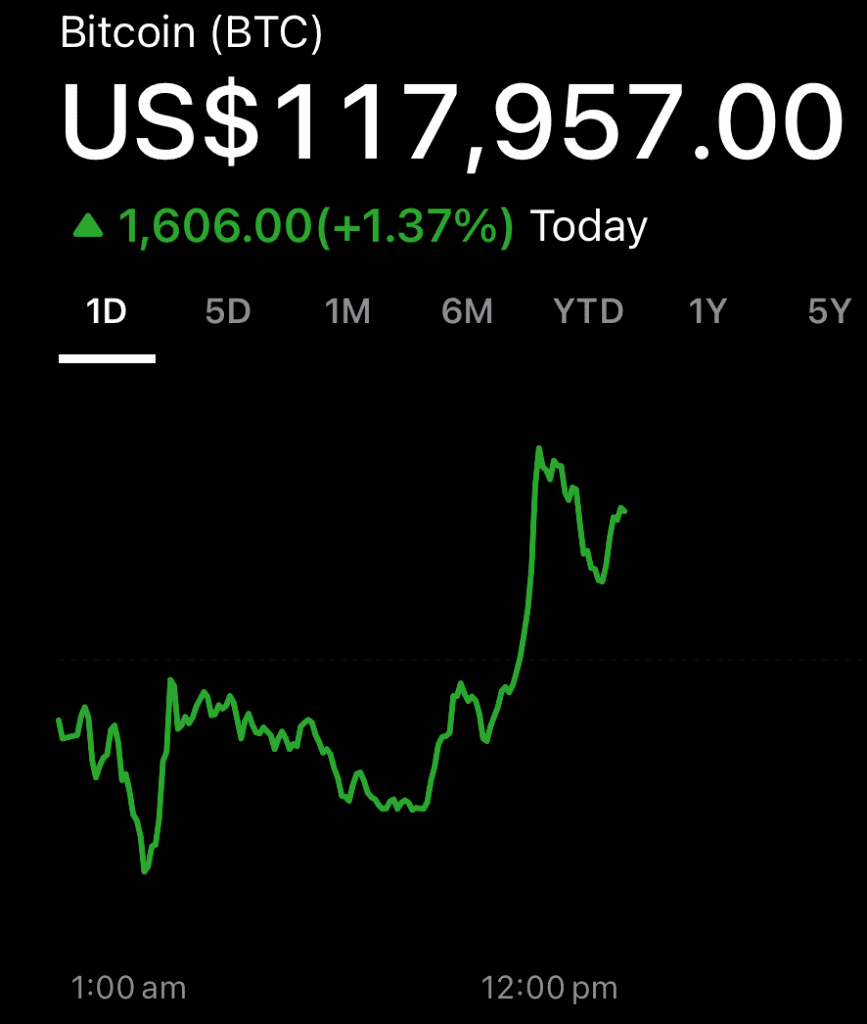Choose the 1Y time range
Image resolution: width=867 pixels, height=1024 pixels.
pyautogui.click(x=706, y=313)
